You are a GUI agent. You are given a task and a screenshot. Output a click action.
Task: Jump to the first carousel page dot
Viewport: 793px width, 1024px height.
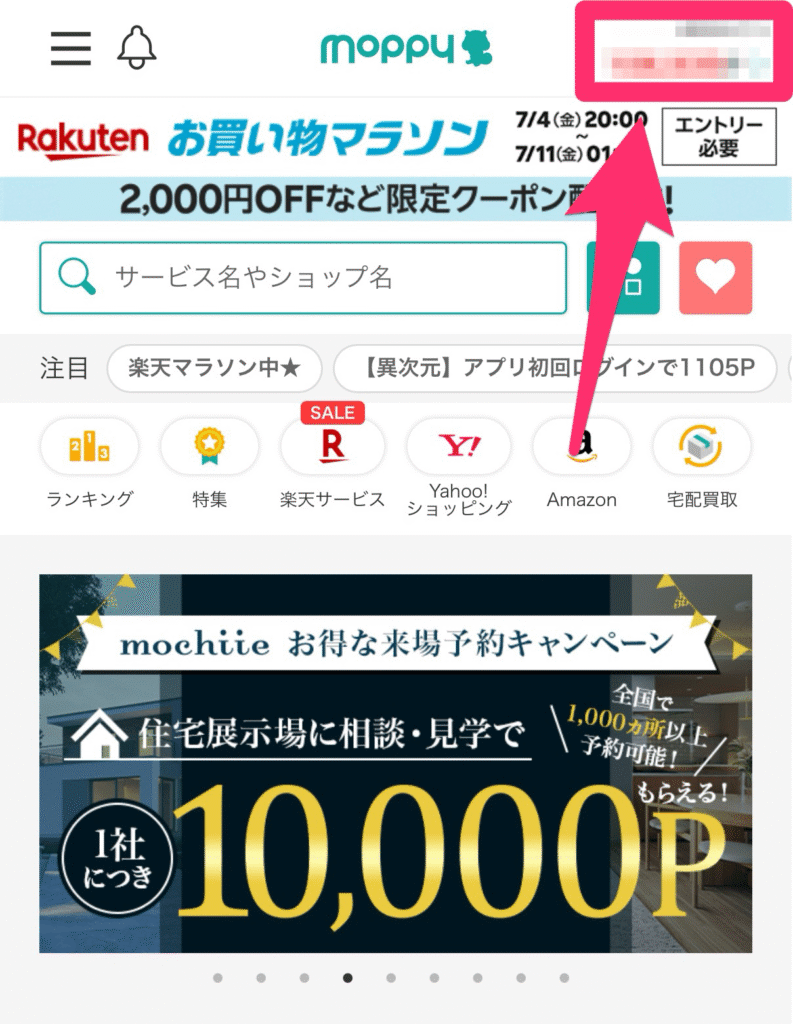218,978
